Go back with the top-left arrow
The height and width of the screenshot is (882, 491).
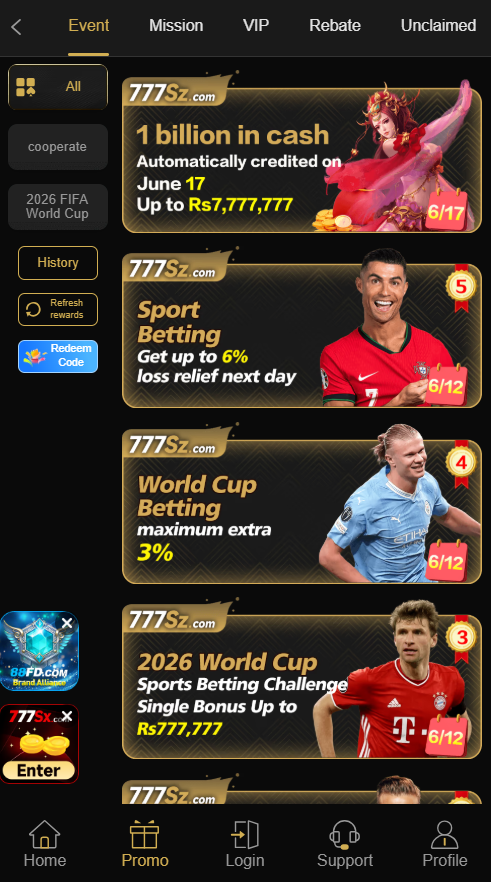16,26
